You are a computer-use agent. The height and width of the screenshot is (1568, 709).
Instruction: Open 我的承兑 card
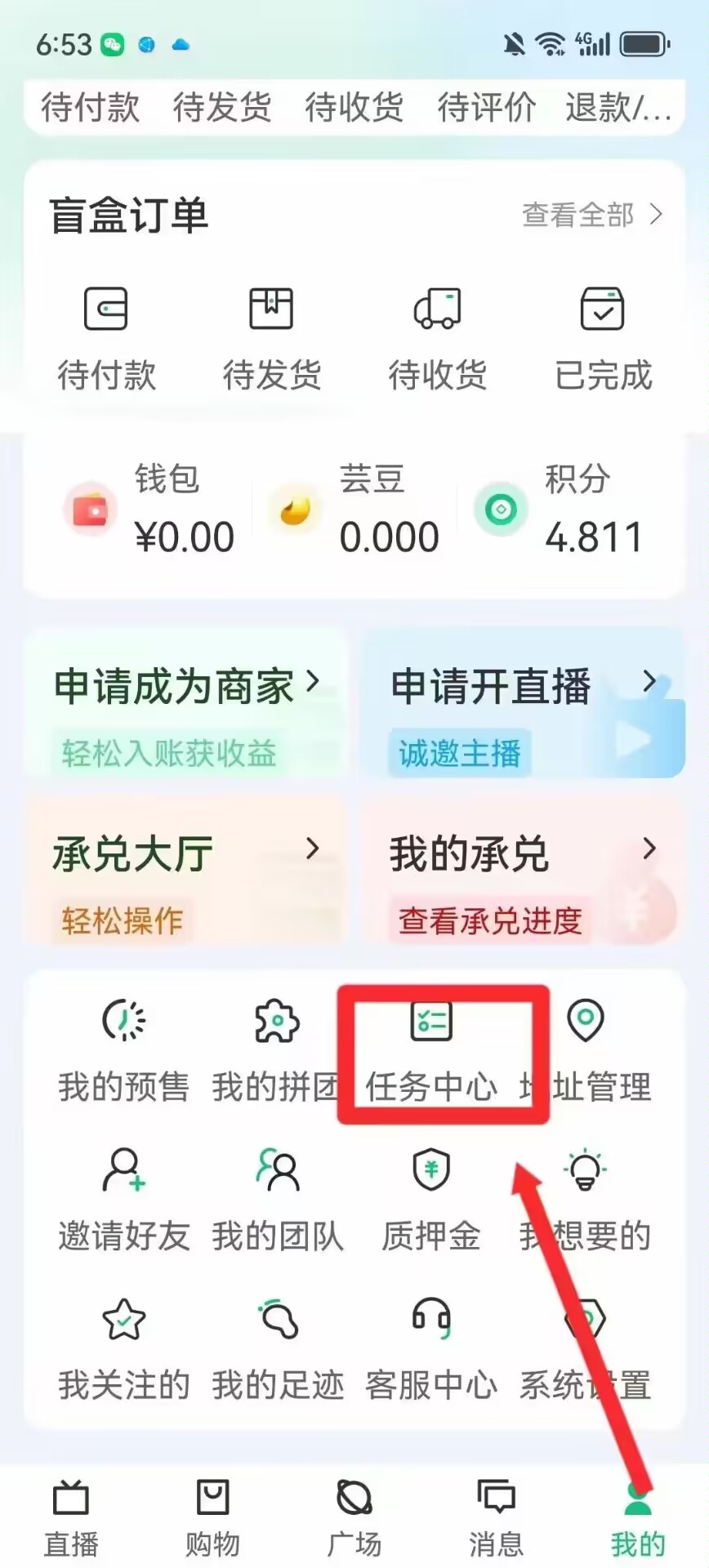(x=523, y=872)
